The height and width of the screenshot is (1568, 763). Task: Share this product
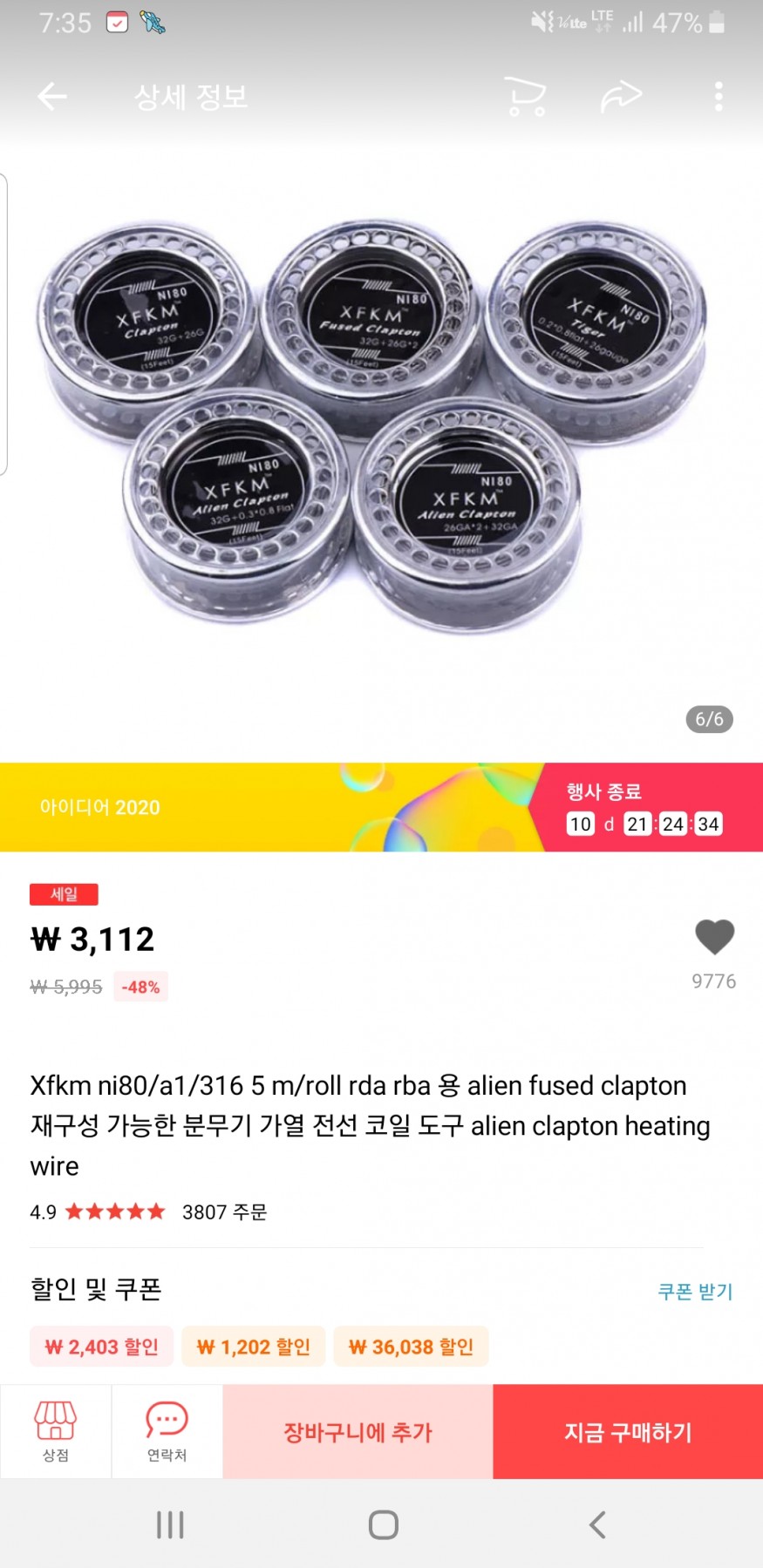click(621, 96)
